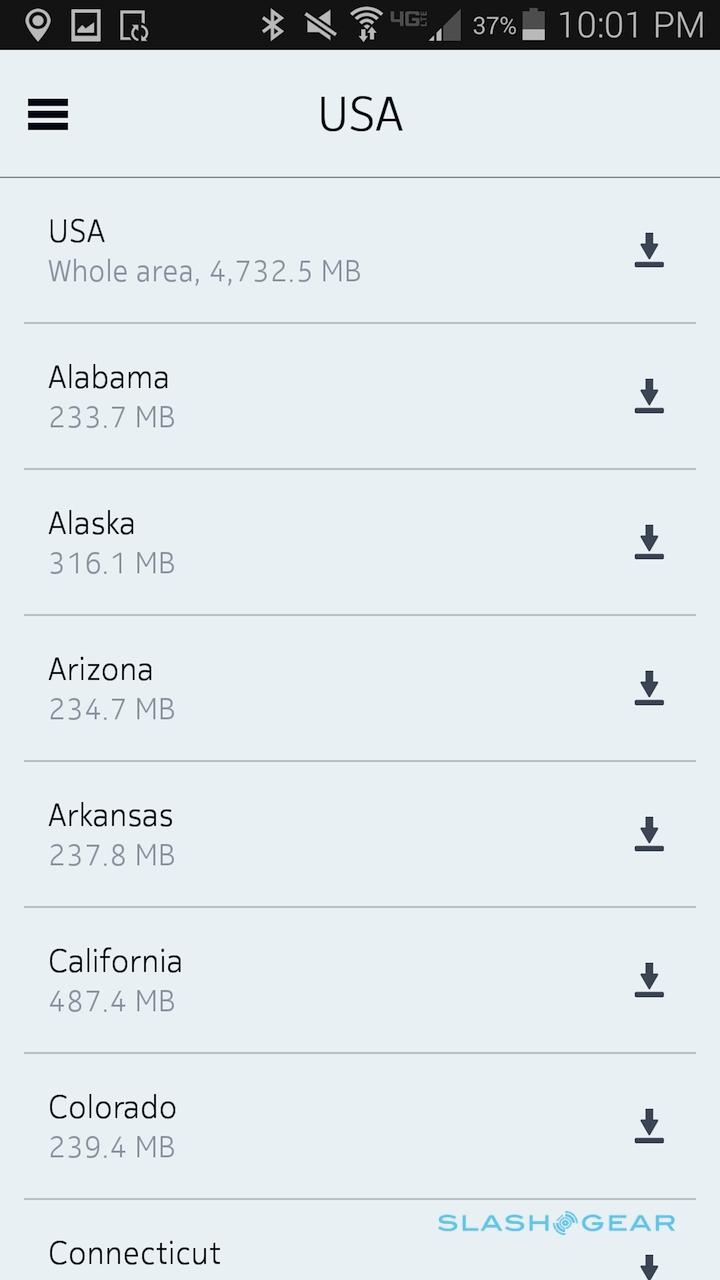
Task: Download the Arkansas map
Action: (x=649, y=834)
